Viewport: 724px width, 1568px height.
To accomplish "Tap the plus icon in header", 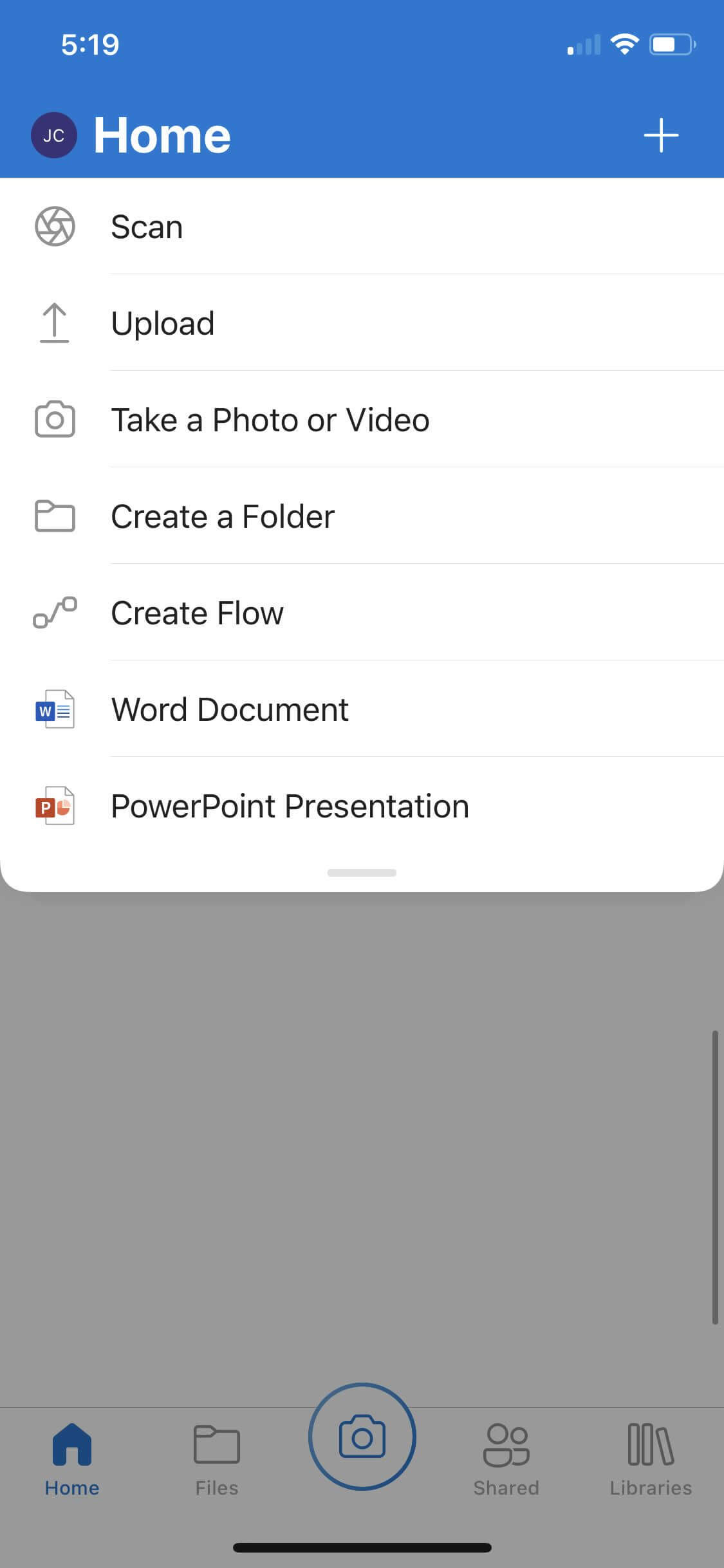I will coord(661,135).
